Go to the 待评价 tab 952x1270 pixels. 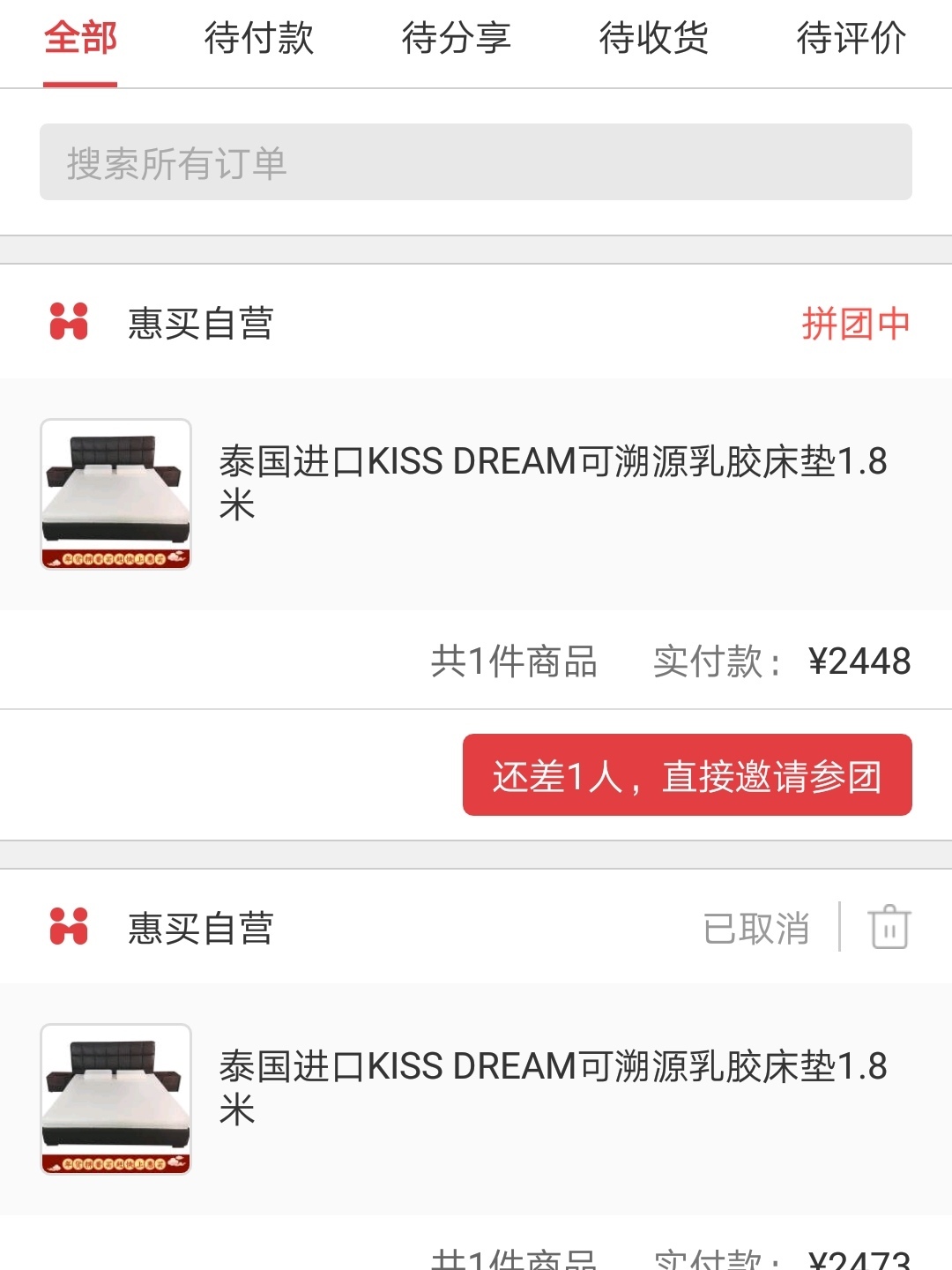[851, 39]
